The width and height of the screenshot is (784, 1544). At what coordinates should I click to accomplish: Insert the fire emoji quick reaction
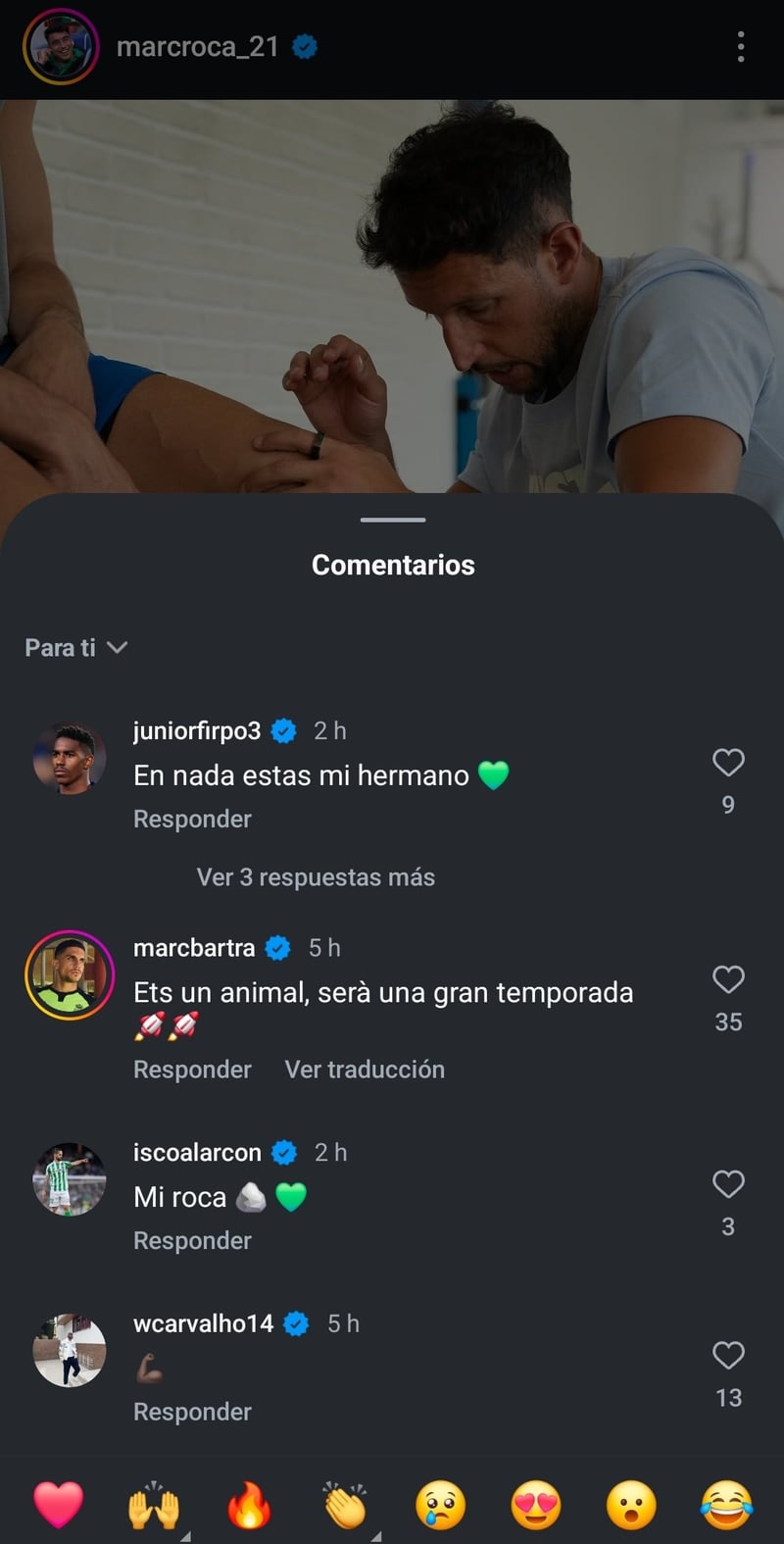click(250, 1505)
